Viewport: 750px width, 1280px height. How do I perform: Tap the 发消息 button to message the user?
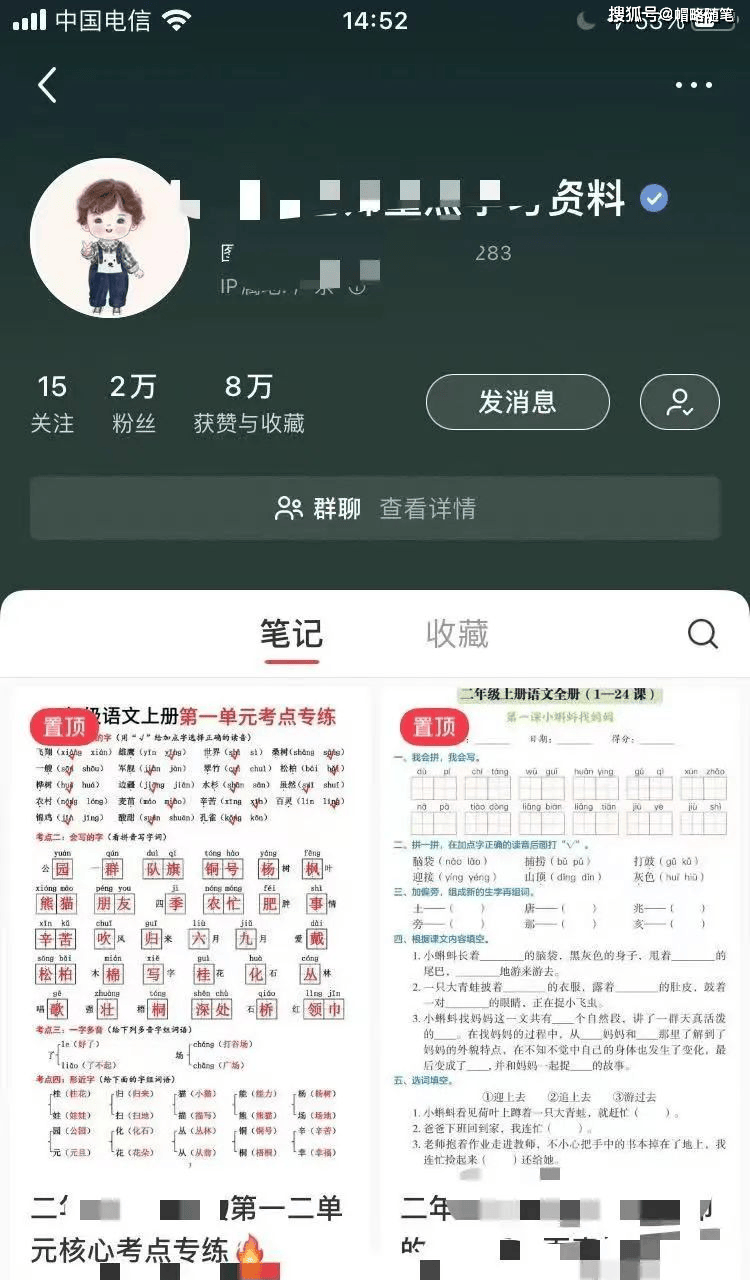[x=517, y=402]
